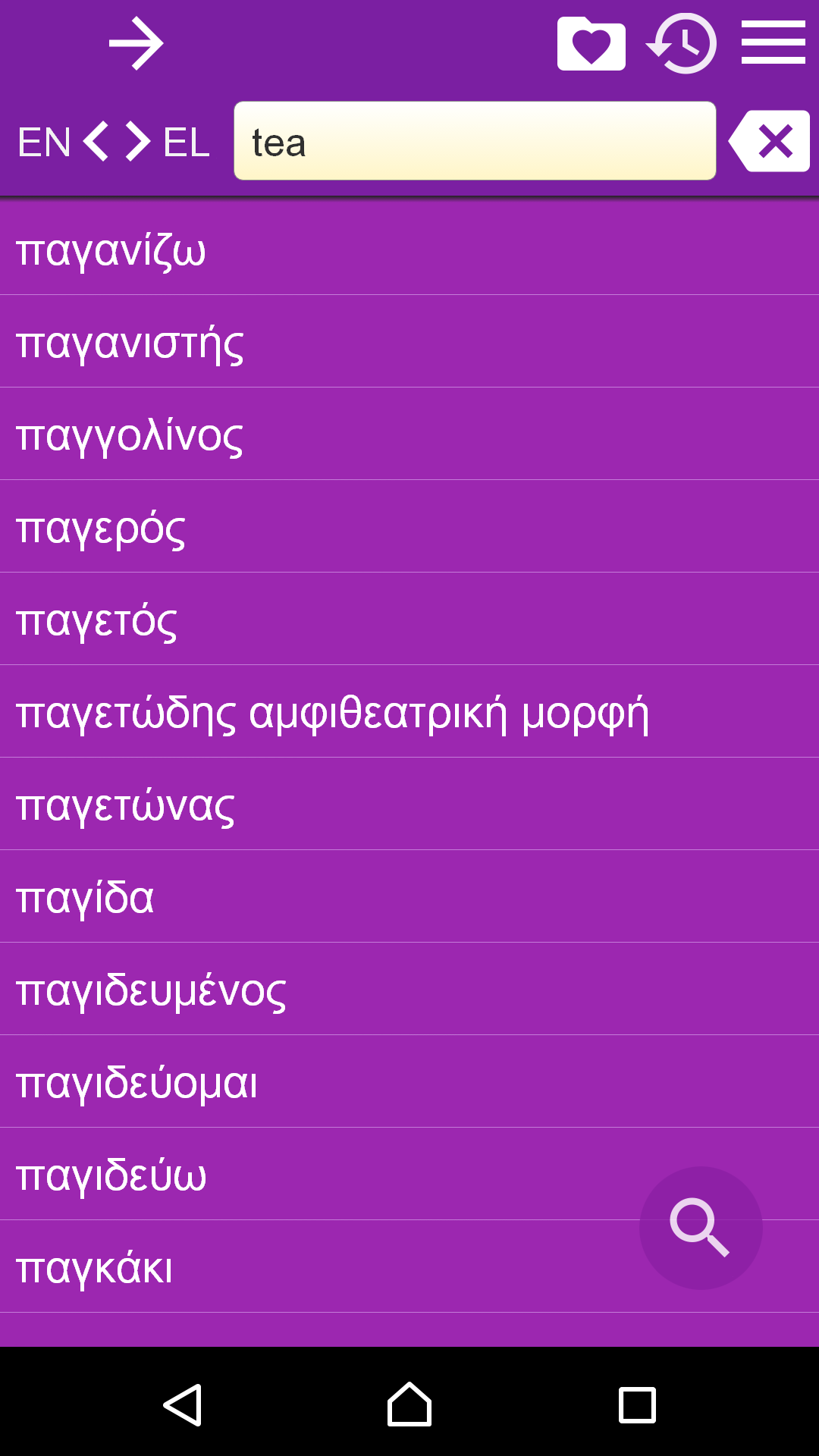Open παγετώδης αμφιθεατρική μορφή entry
The image size is (819, 1456).
point(409,711)
